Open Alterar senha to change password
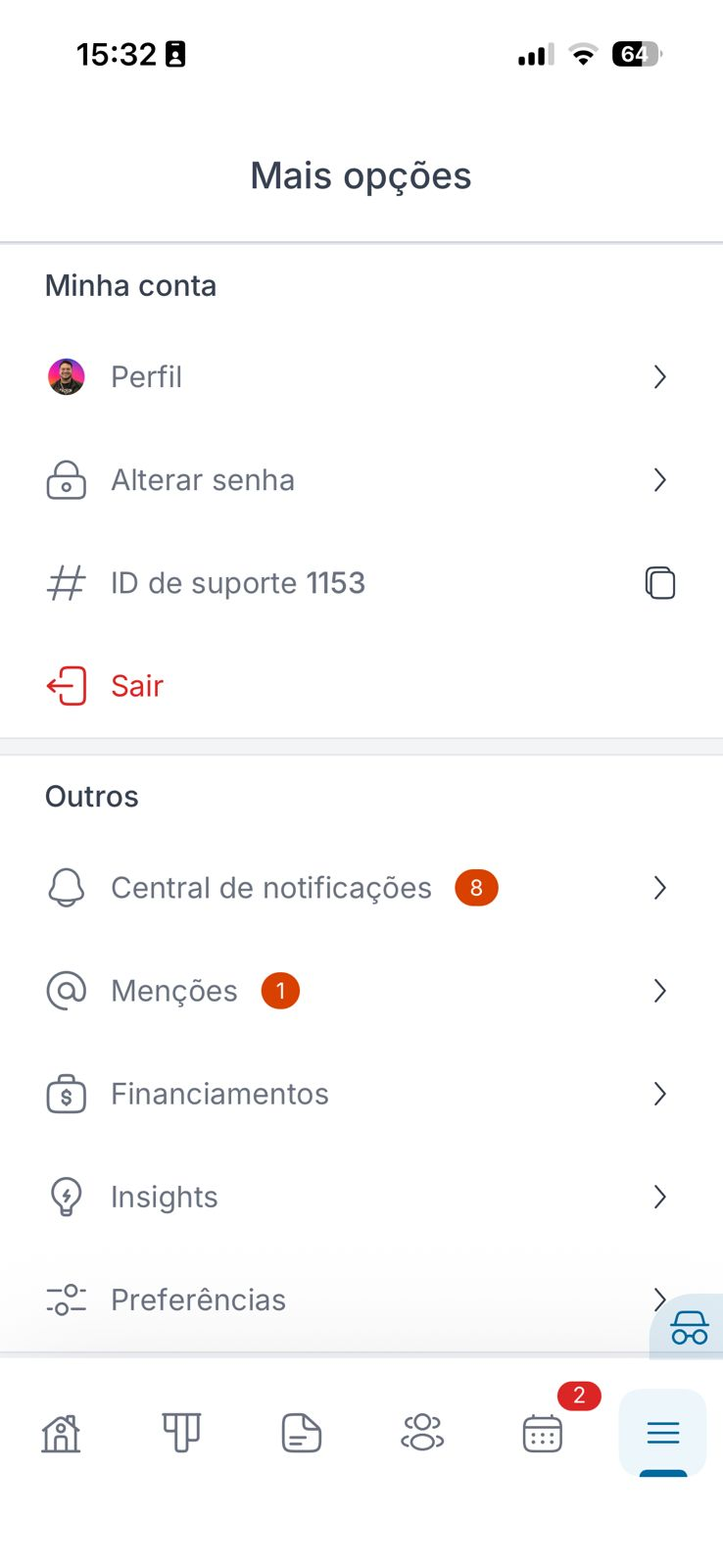Viewport: 723px width, 1568px height. pyautogui.click(x=361, y=480)
